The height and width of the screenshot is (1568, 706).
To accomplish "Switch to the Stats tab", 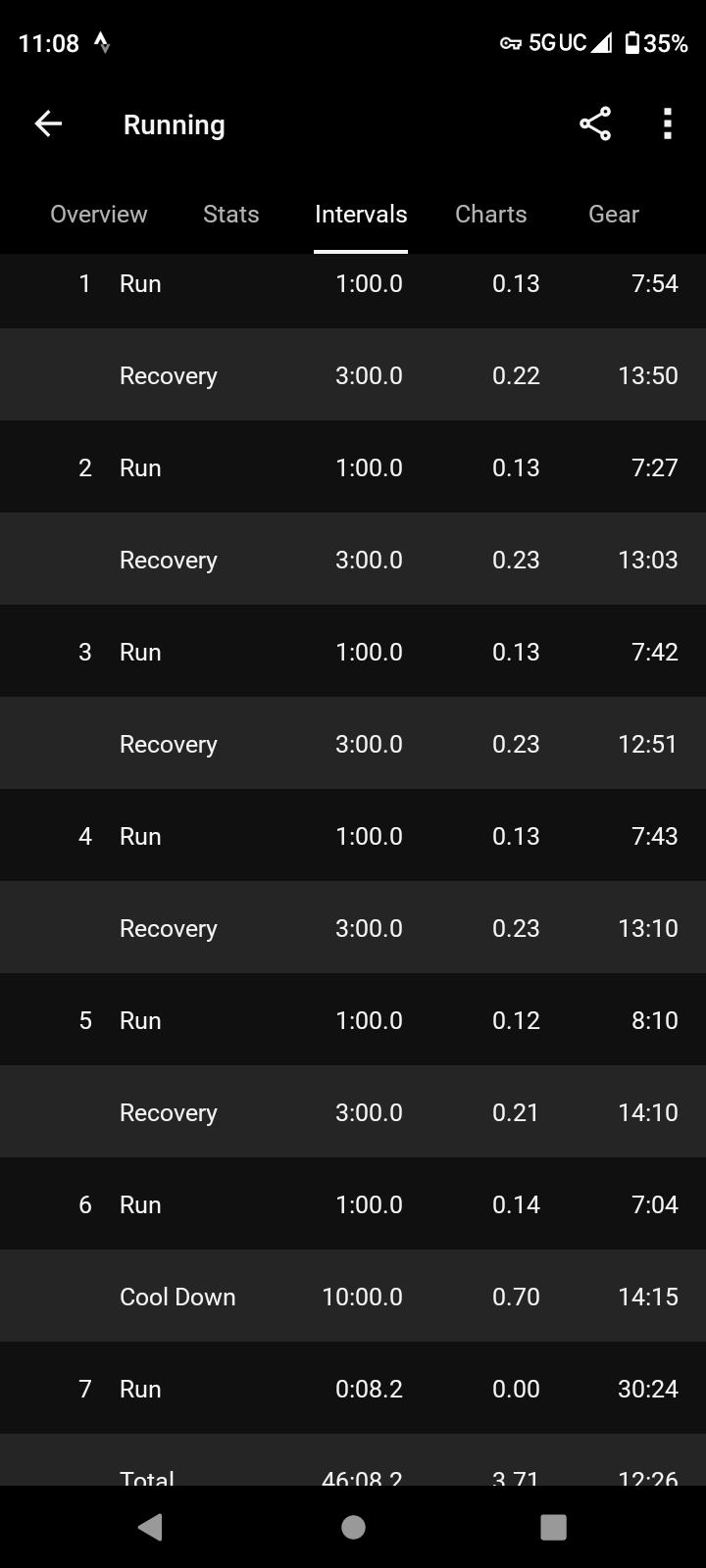I will click(231, 214).
